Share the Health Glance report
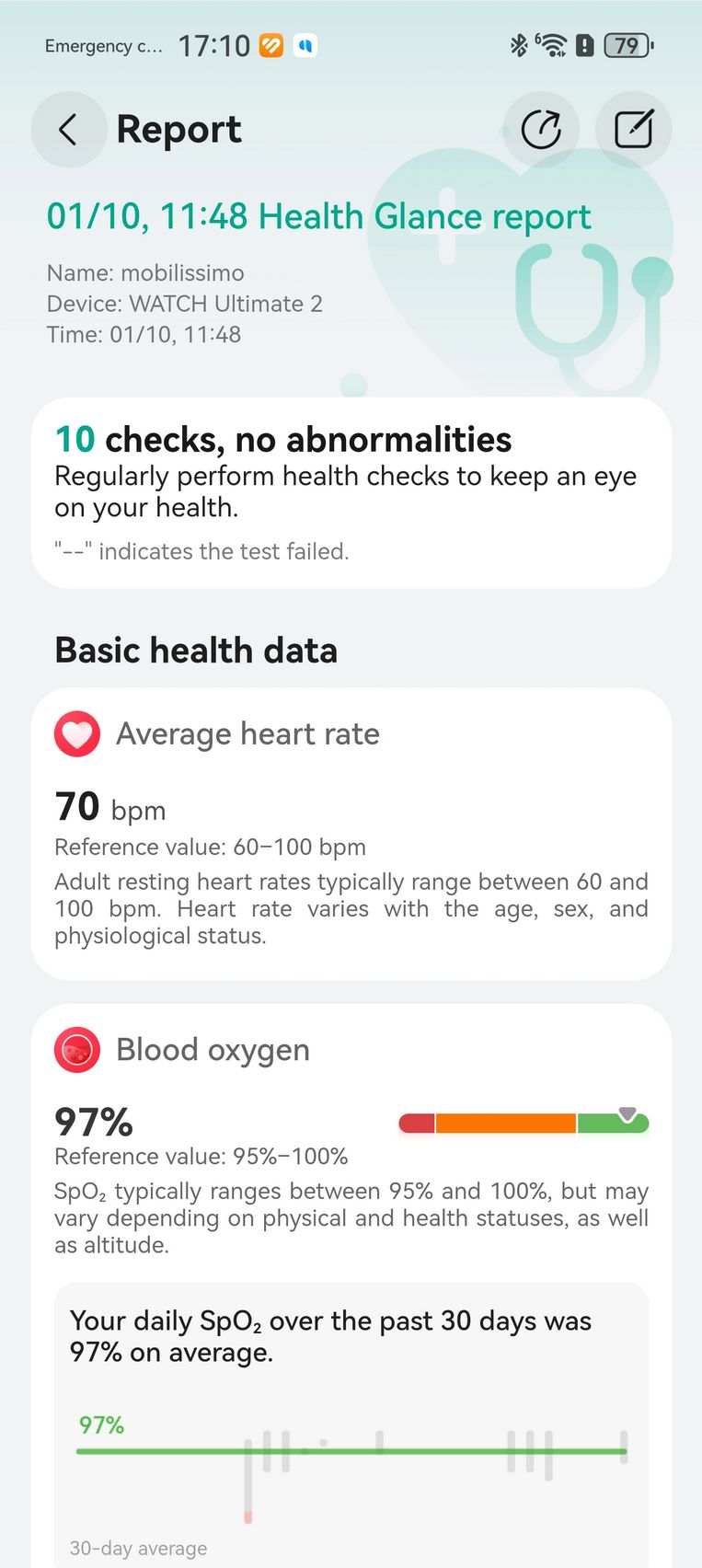The height and width of the screenshot is (1568, 702). [x=541, y=130]
